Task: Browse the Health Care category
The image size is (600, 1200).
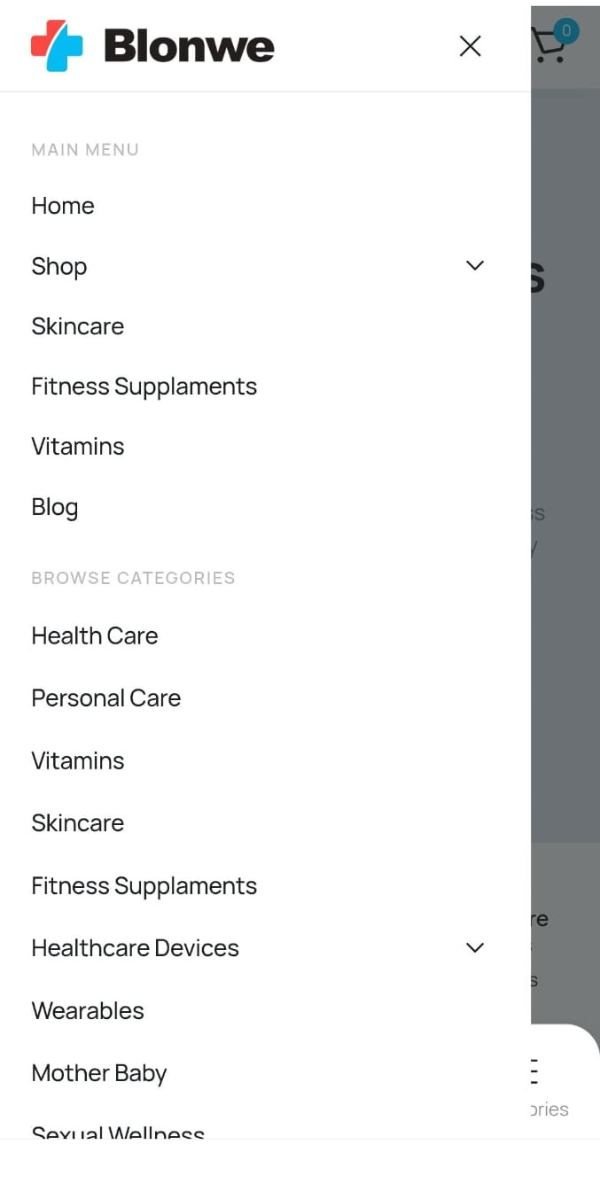Action: pyautogui.click(x=95, y=636)
